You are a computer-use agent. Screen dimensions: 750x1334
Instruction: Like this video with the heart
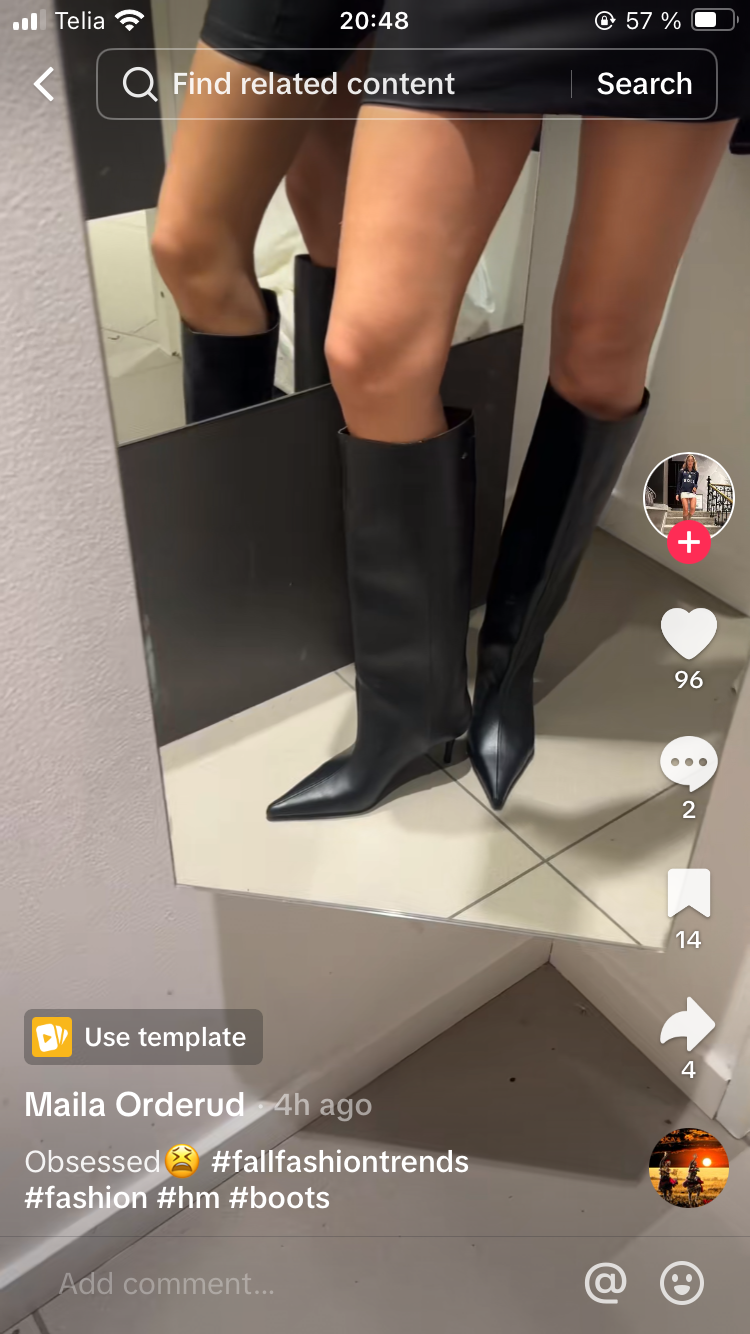(x=688, y=635)
